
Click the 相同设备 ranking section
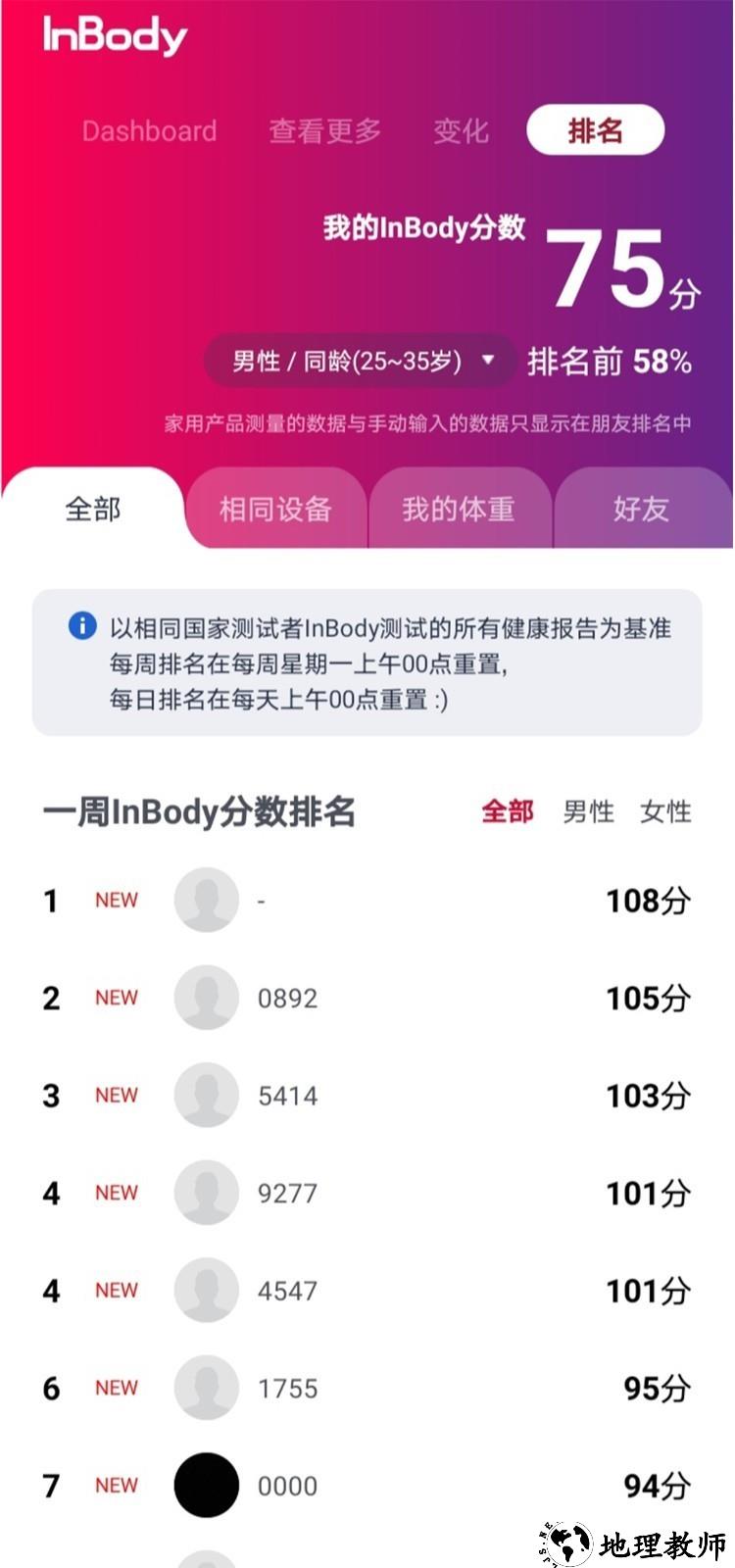[x=275, y=509]
